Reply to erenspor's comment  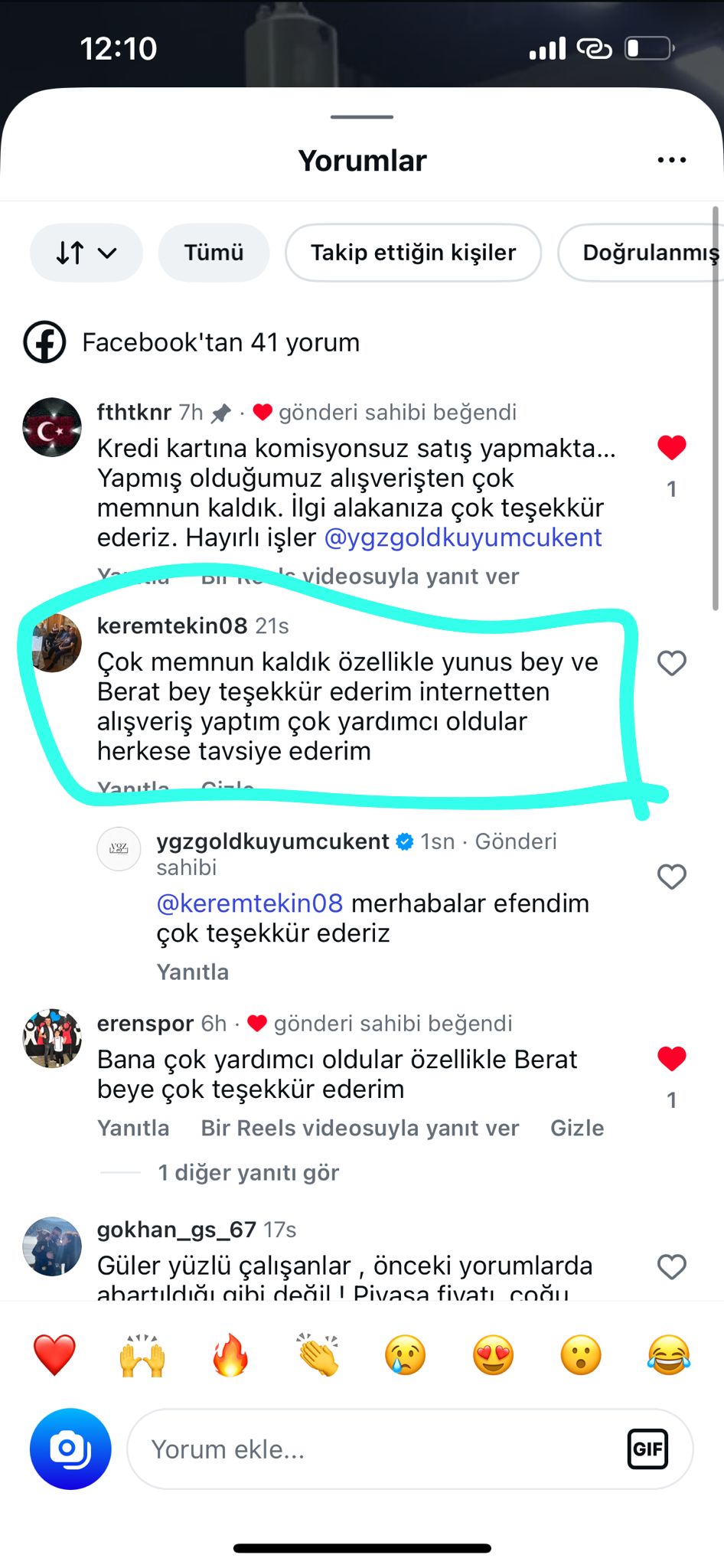tap(133, 1128)
